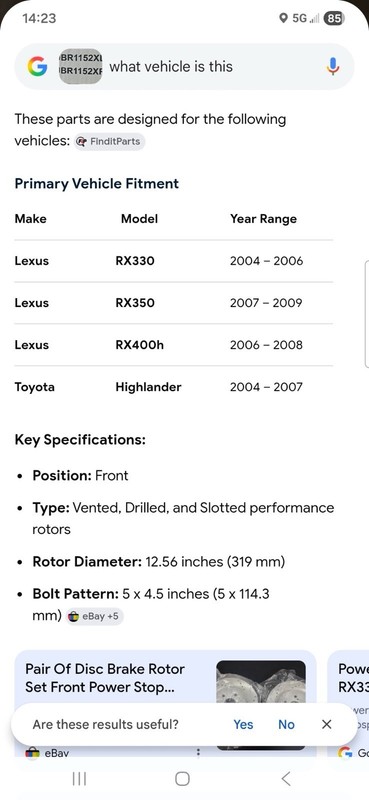The image size is (369, 800).
Task: Go to the home screen via the home button
Action: (x=182, y=778)
